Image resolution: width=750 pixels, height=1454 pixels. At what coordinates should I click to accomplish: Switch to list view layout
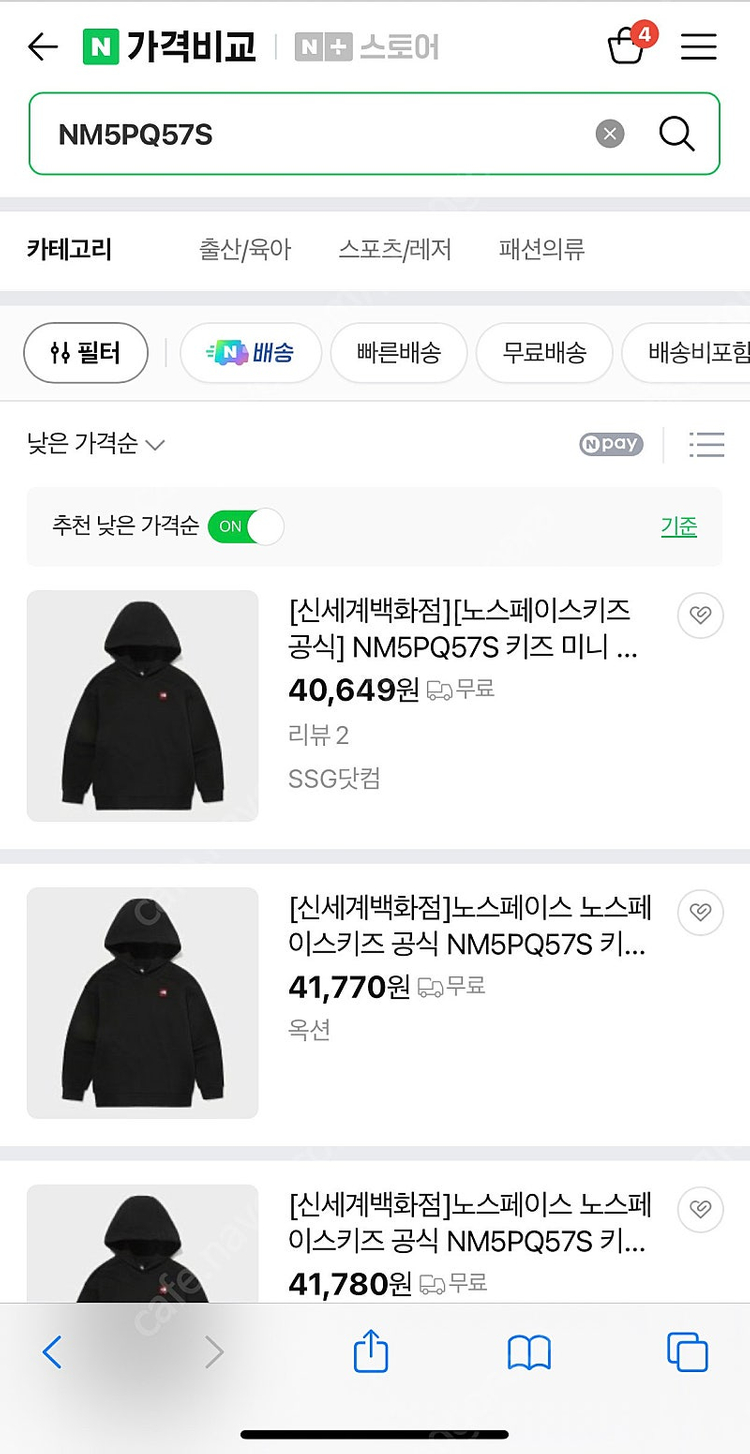(x=707, y=444)
